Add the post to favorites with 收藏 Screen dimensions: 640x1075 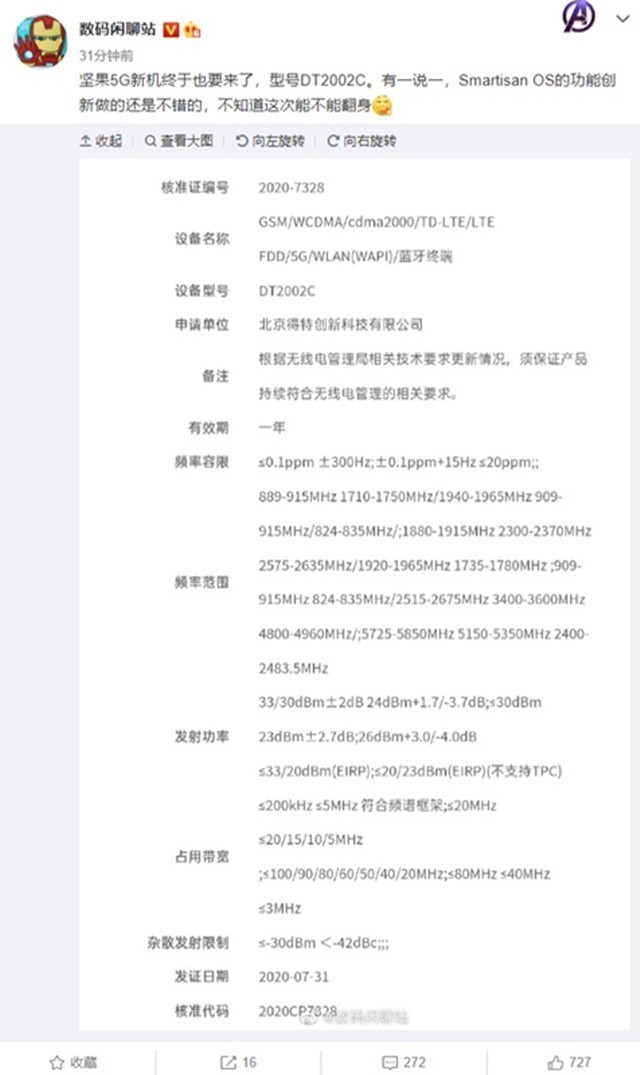pyautogui.click(x=74, y=1061)
